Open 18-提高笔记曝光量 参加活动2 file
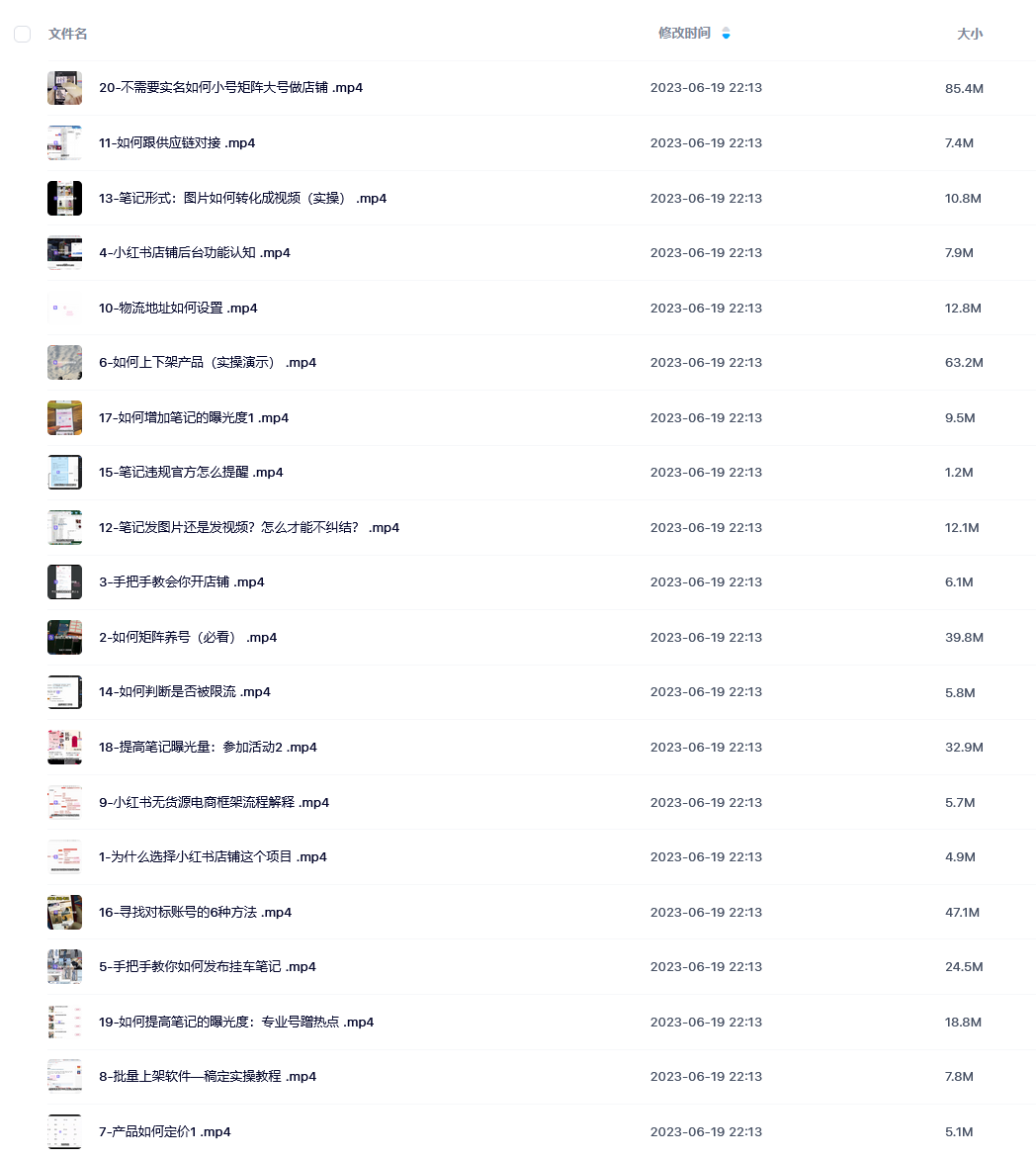 (x=208, y=748)
